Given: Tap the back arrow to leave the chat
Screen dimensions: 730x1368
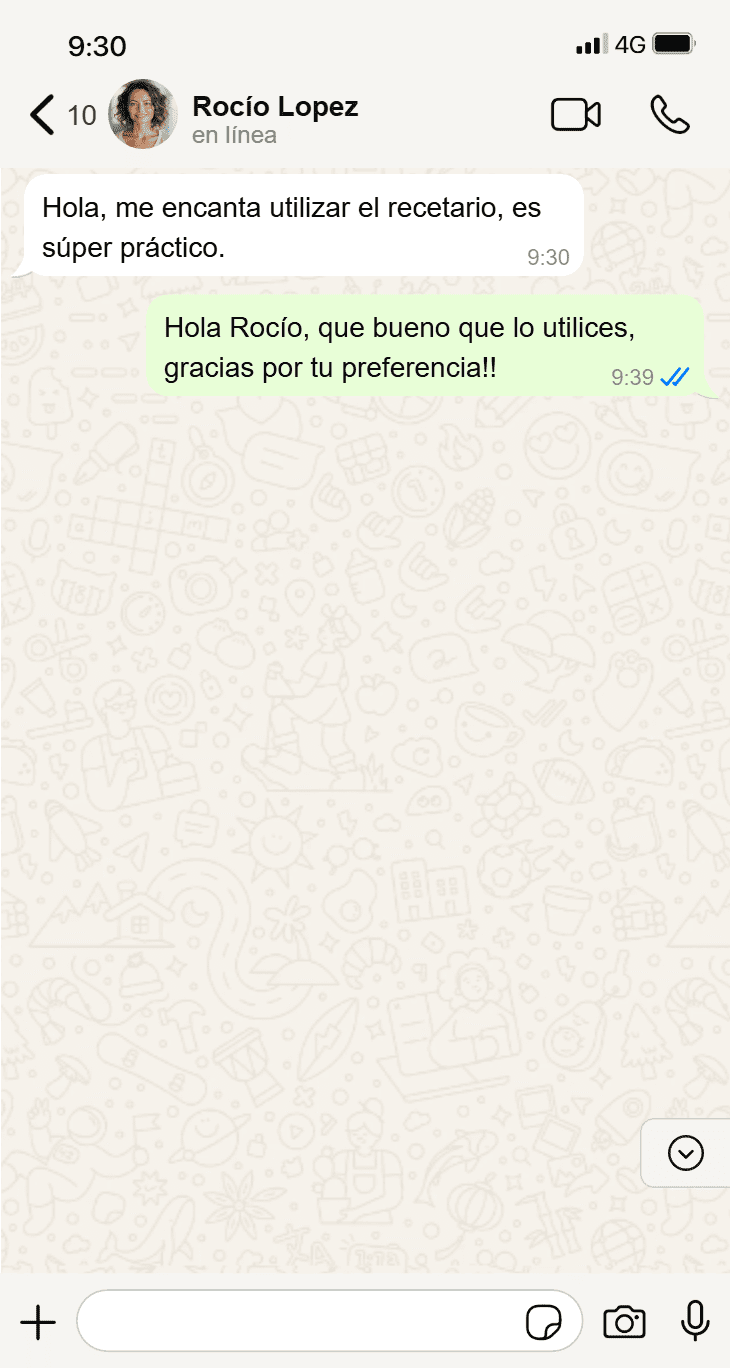Looking at the screenshot, I should (x=40, y=114).
